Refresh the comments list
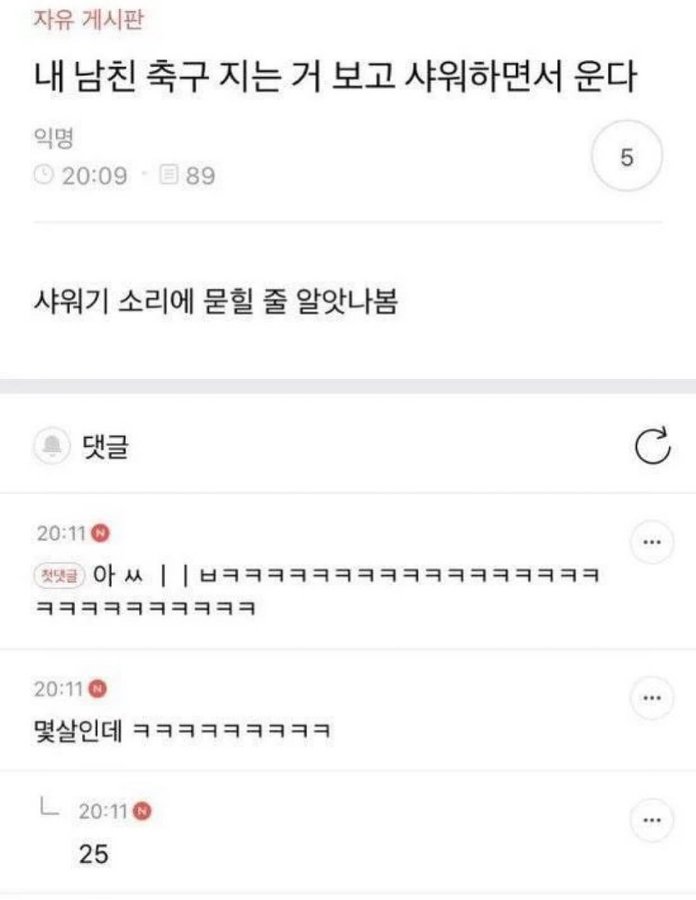 pos(652,448)
